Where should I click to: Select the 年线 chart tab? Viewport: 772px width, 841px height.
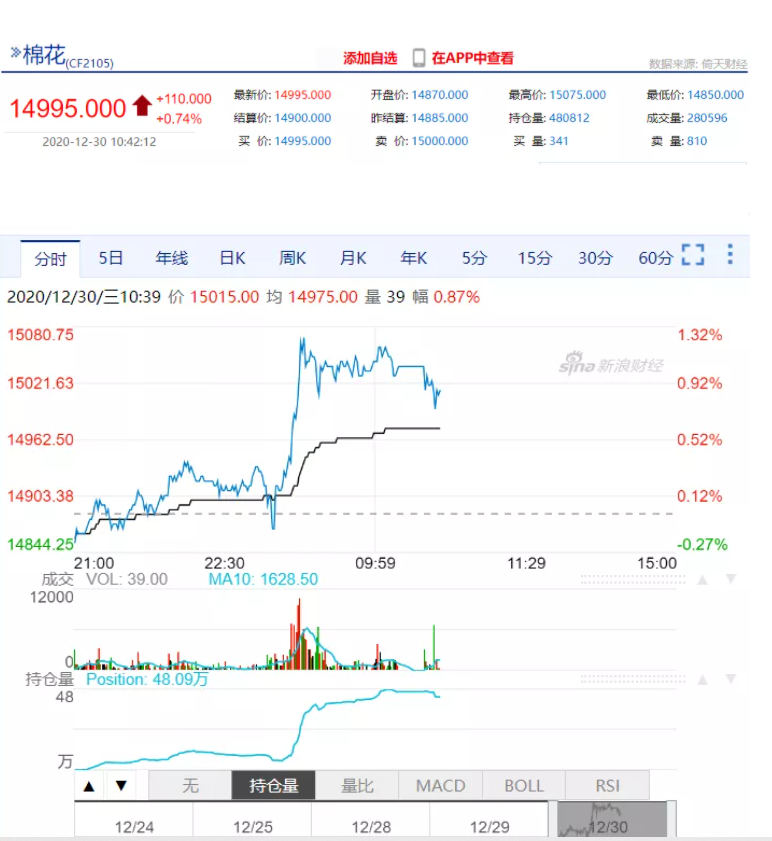pyautogui.click(x=171, y=258)
